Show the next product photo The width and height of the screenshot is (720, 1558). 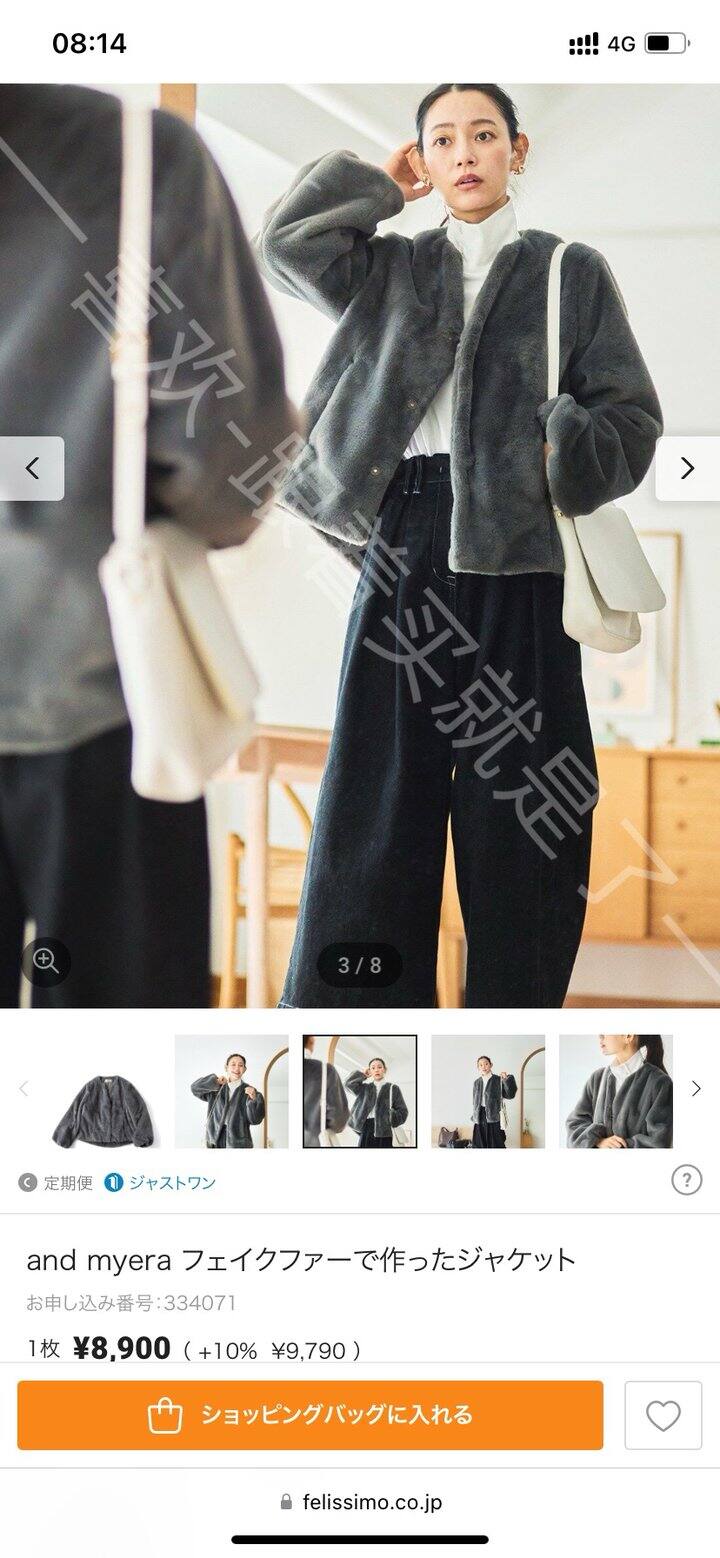(687, 468)
